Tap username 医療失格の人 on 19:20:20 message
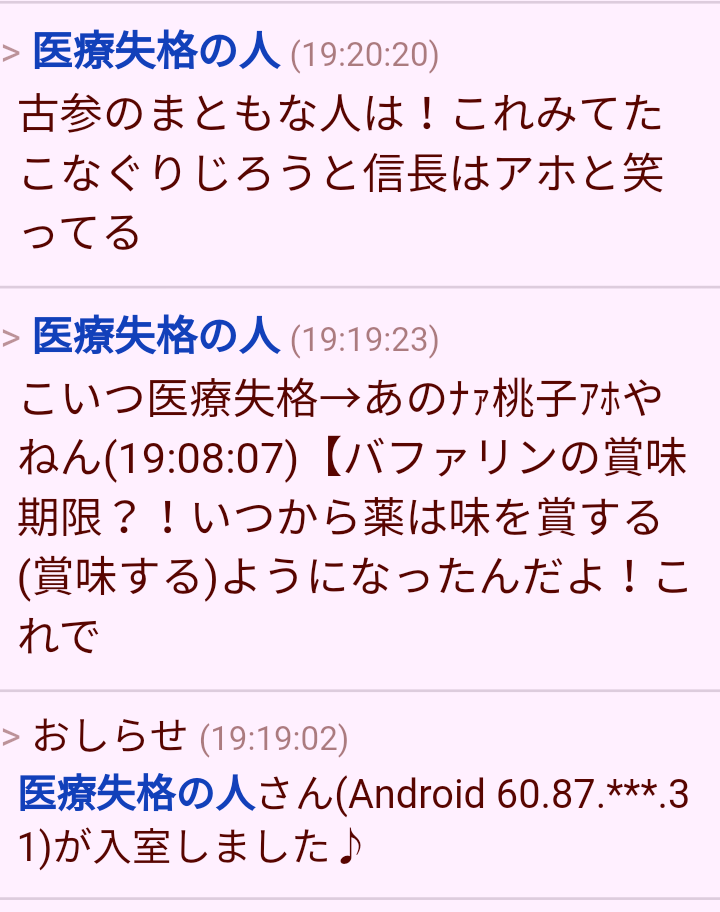Image resolution: width=720 pixels, height=912 pixels. click(156, 52)
